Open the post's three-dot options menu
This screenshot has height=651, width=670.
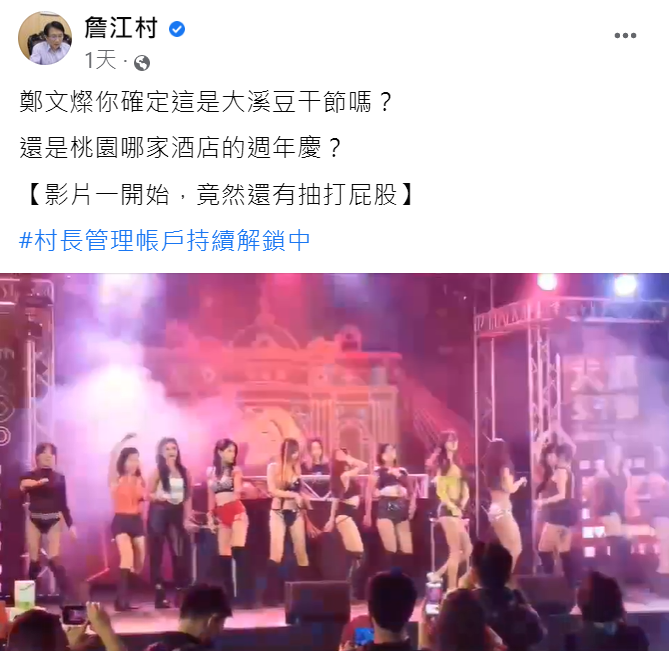click(x=625, y=36)
